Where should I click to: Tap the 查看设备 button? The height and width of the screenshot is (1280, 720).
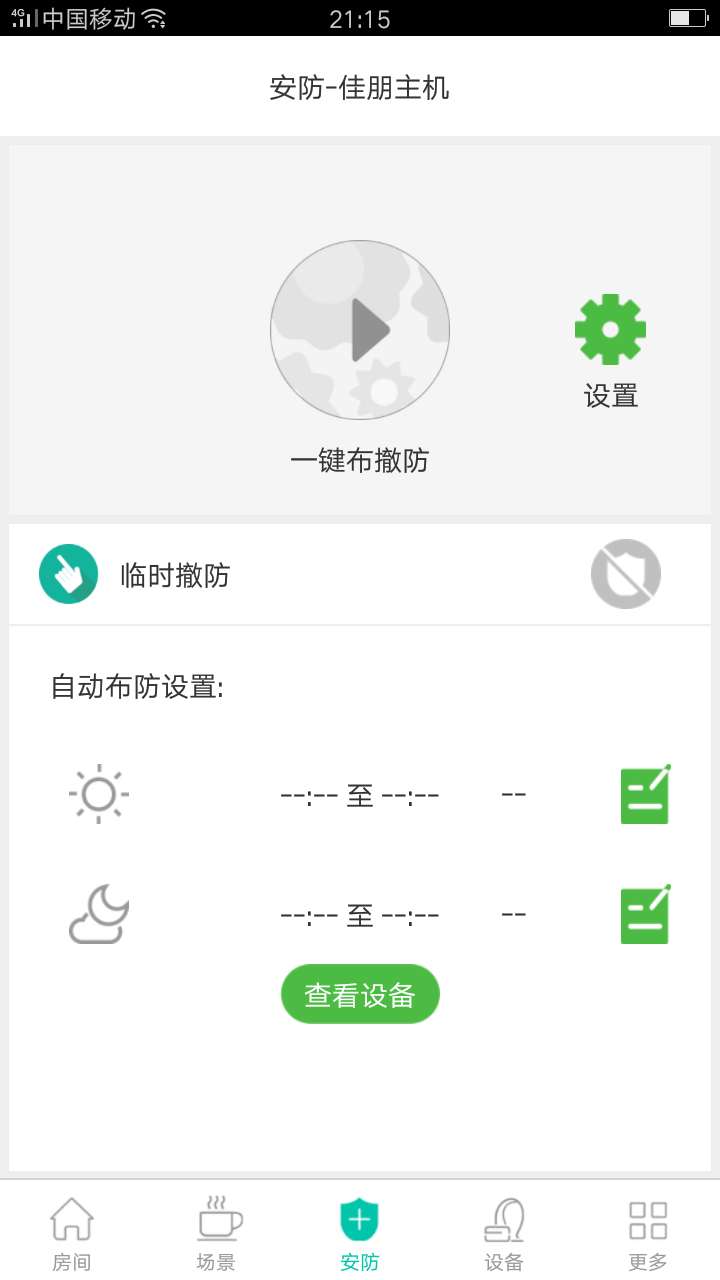(x=360, y=994)
